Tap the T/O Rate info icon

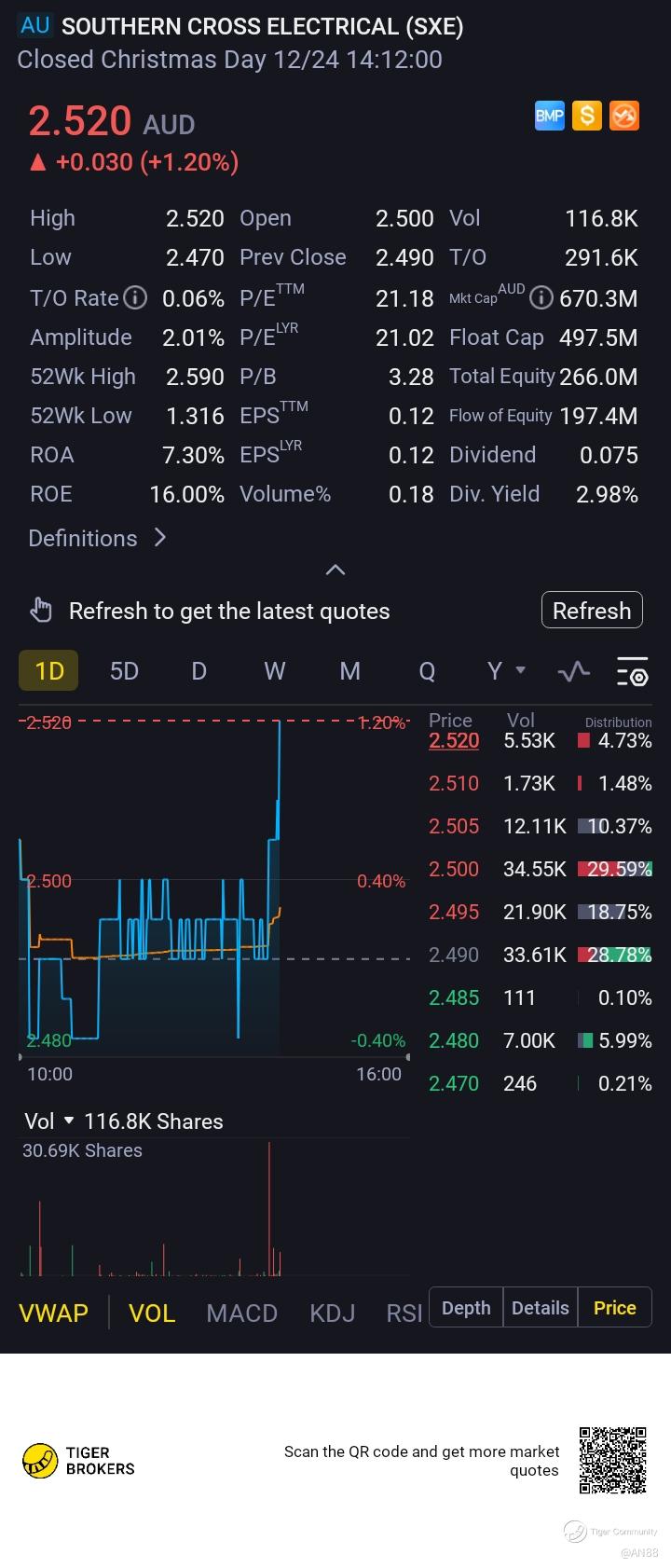[x=136, y=298]
